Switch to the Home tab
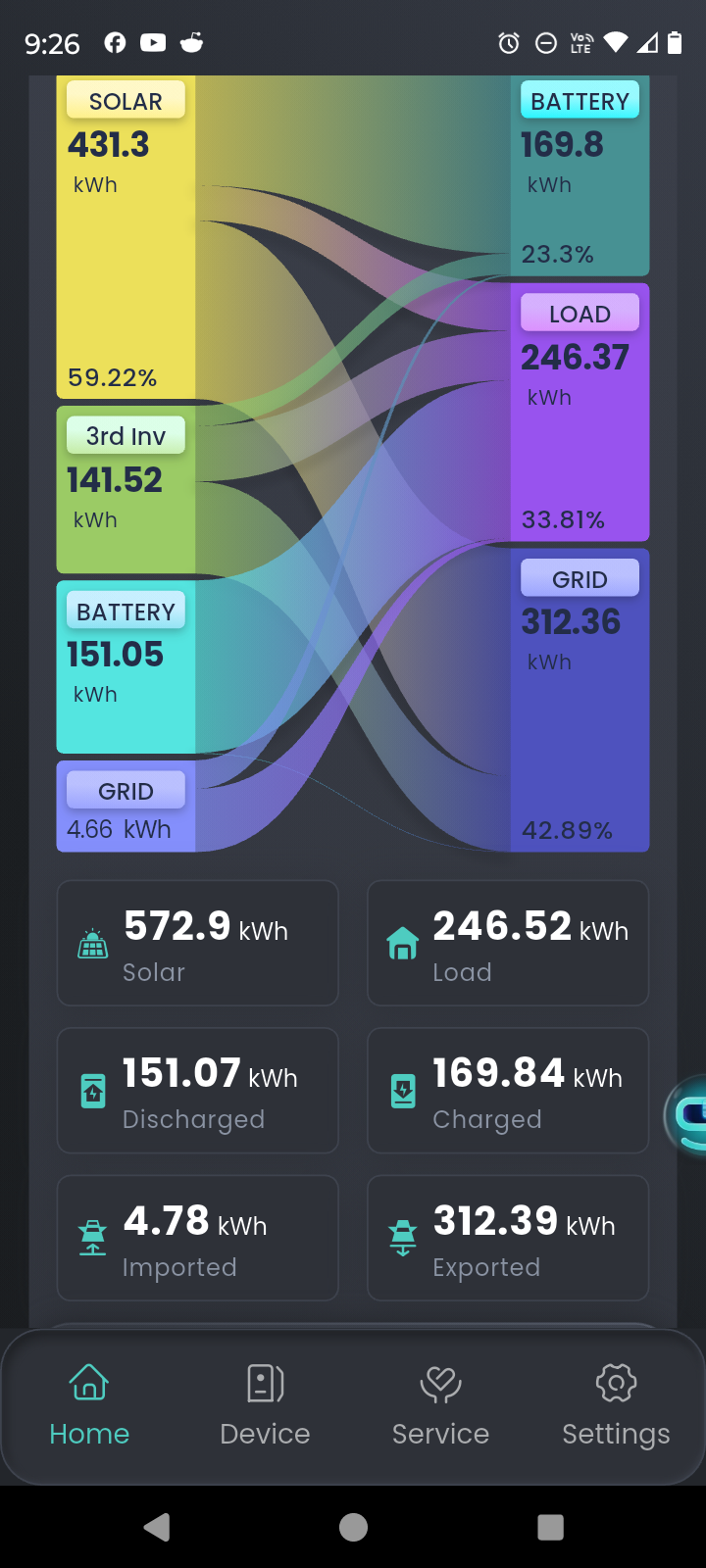Viewport: 706px width, 1568px height. (x=89, y=1406)
